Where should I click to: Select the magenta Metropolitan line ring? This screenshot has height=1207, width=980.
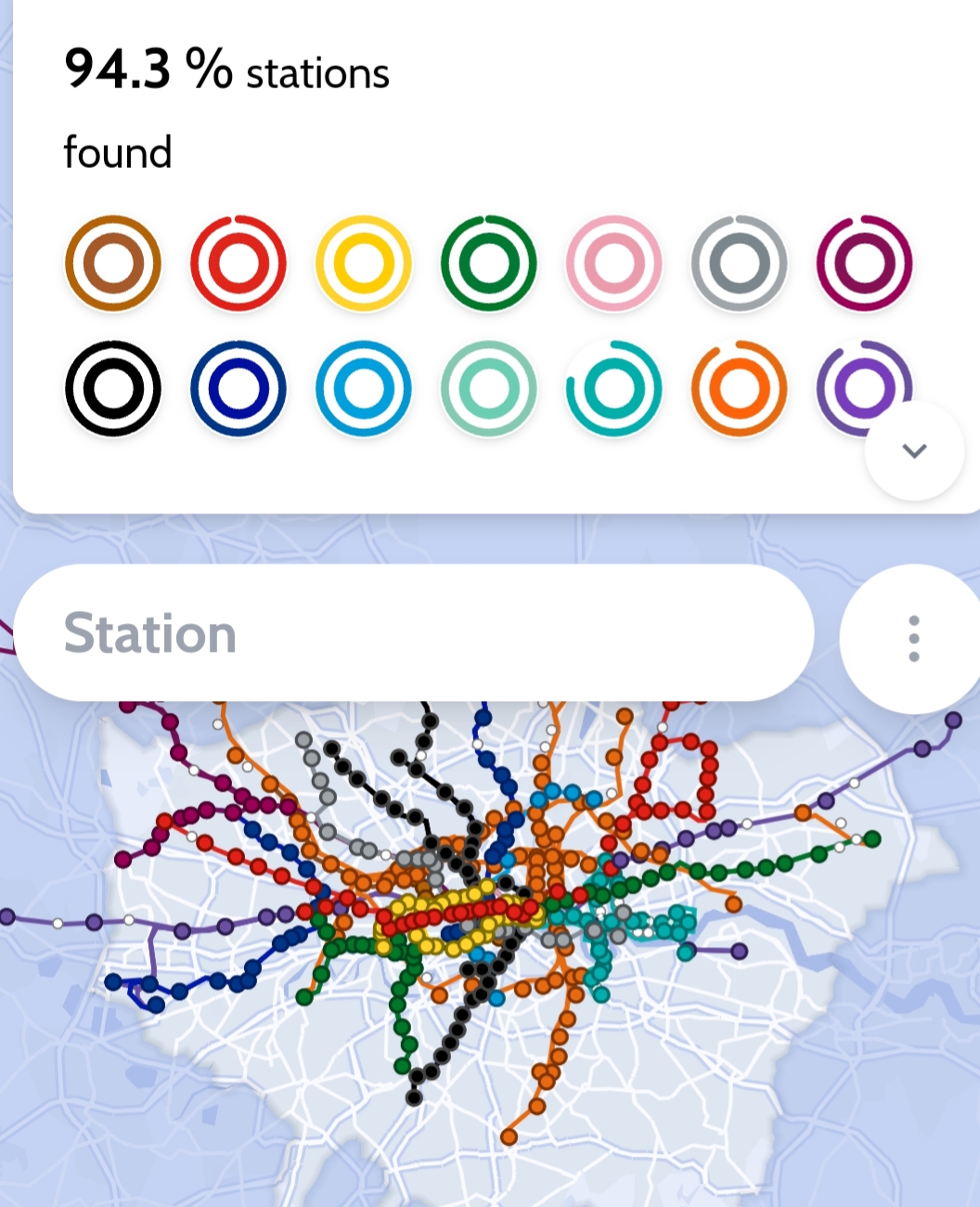(x=865, y=264)
